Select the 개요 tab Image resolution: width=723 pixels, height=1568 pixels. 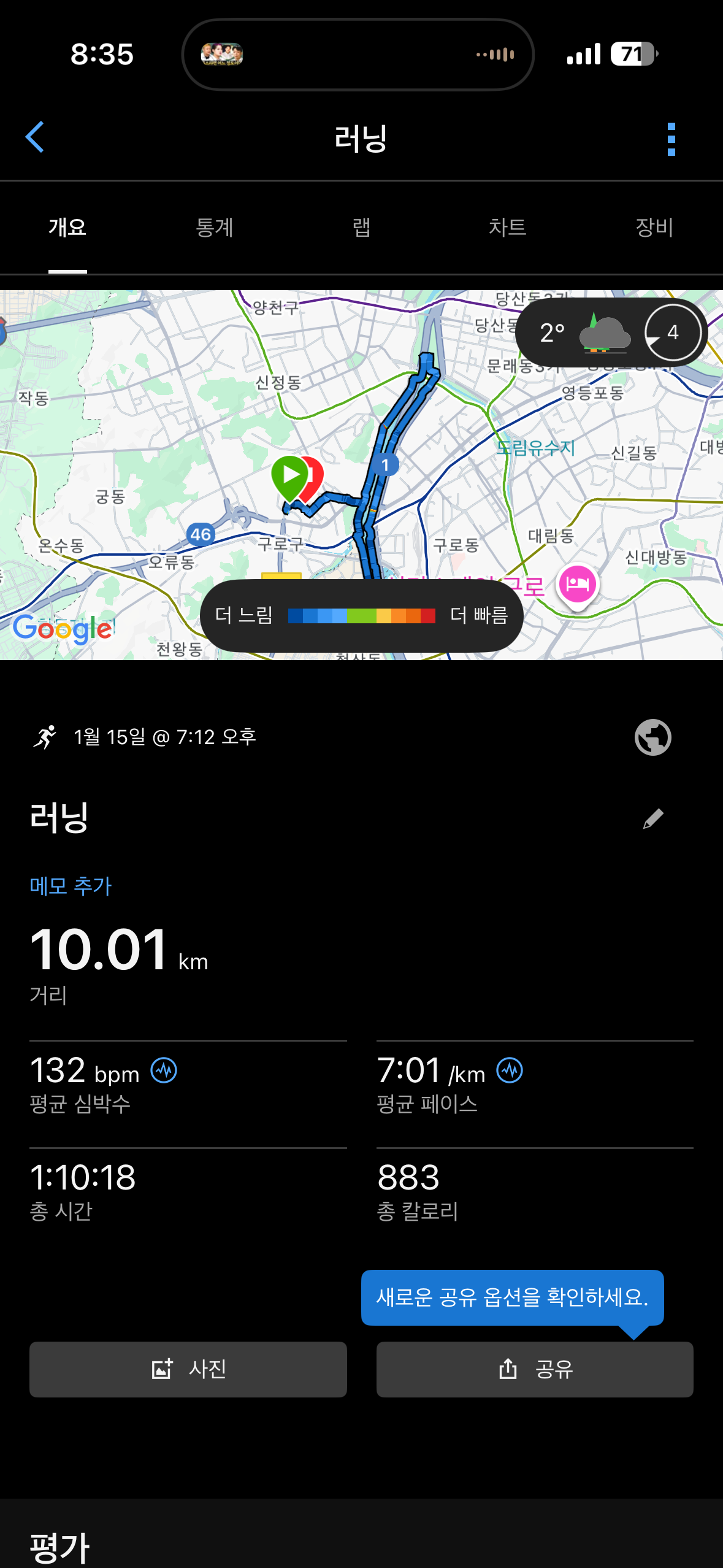click(x=67, y=228)
